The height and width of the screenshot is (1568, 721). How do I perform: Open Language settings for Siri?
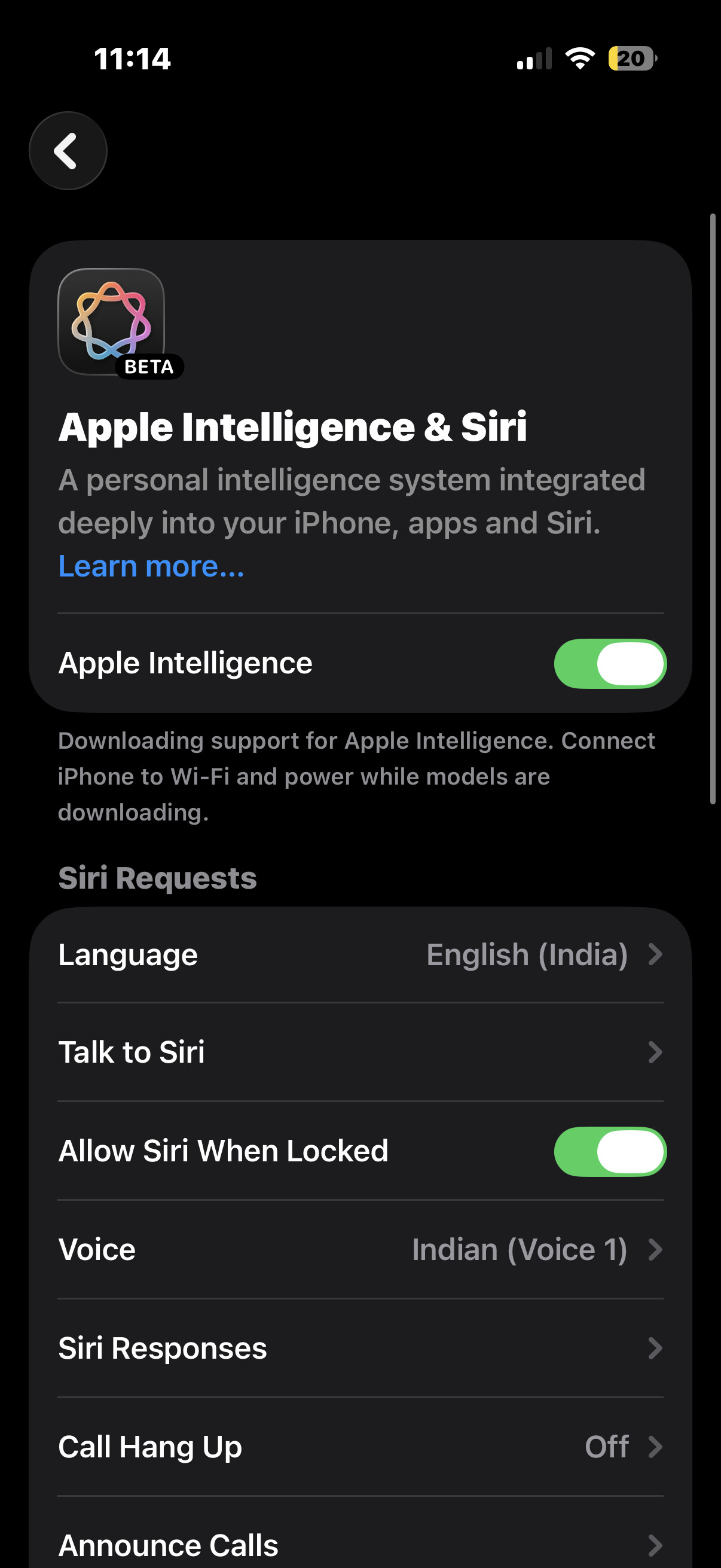point(360,954)
